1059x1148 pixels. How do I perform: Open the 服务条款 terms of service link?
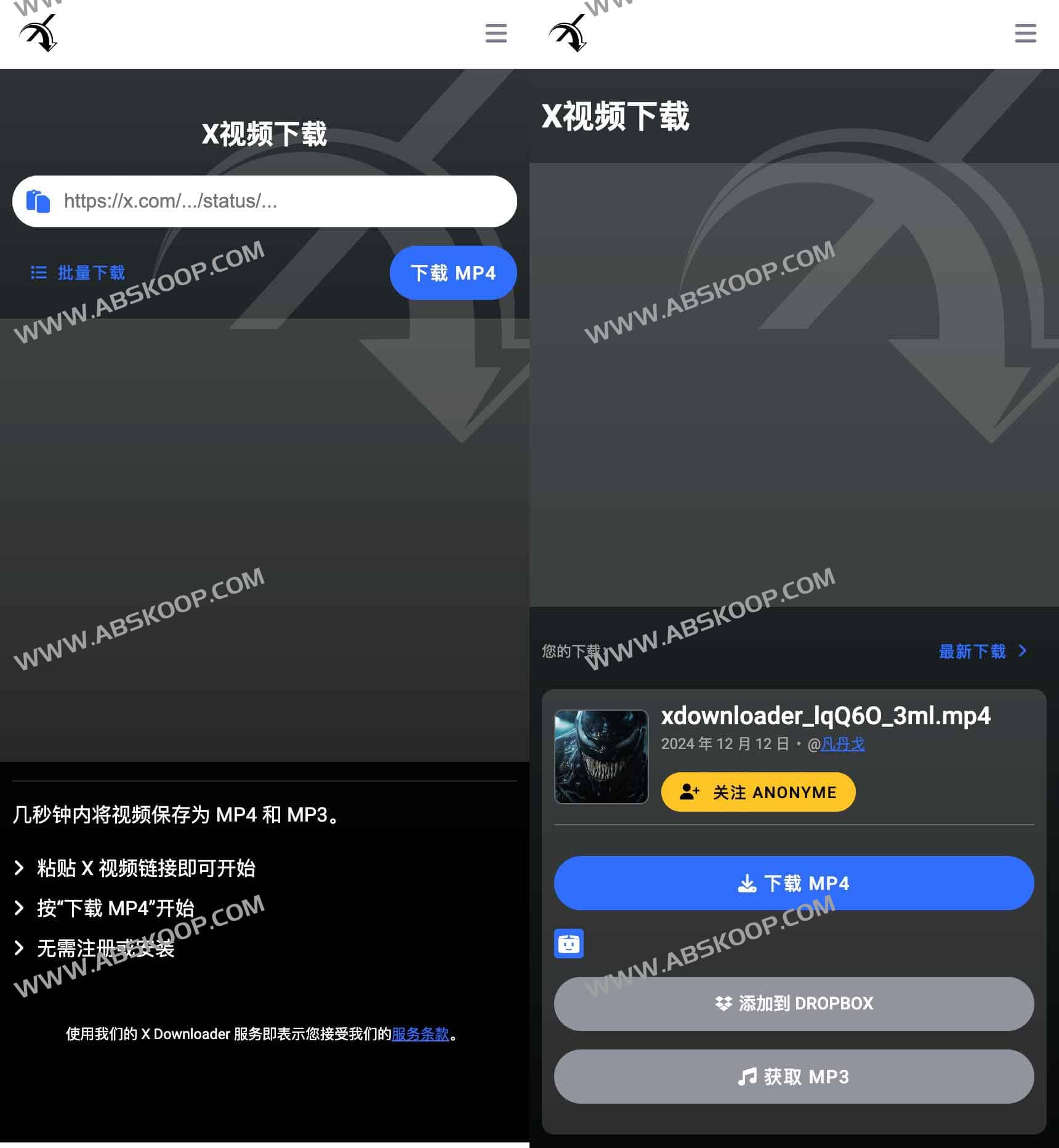421,1034
